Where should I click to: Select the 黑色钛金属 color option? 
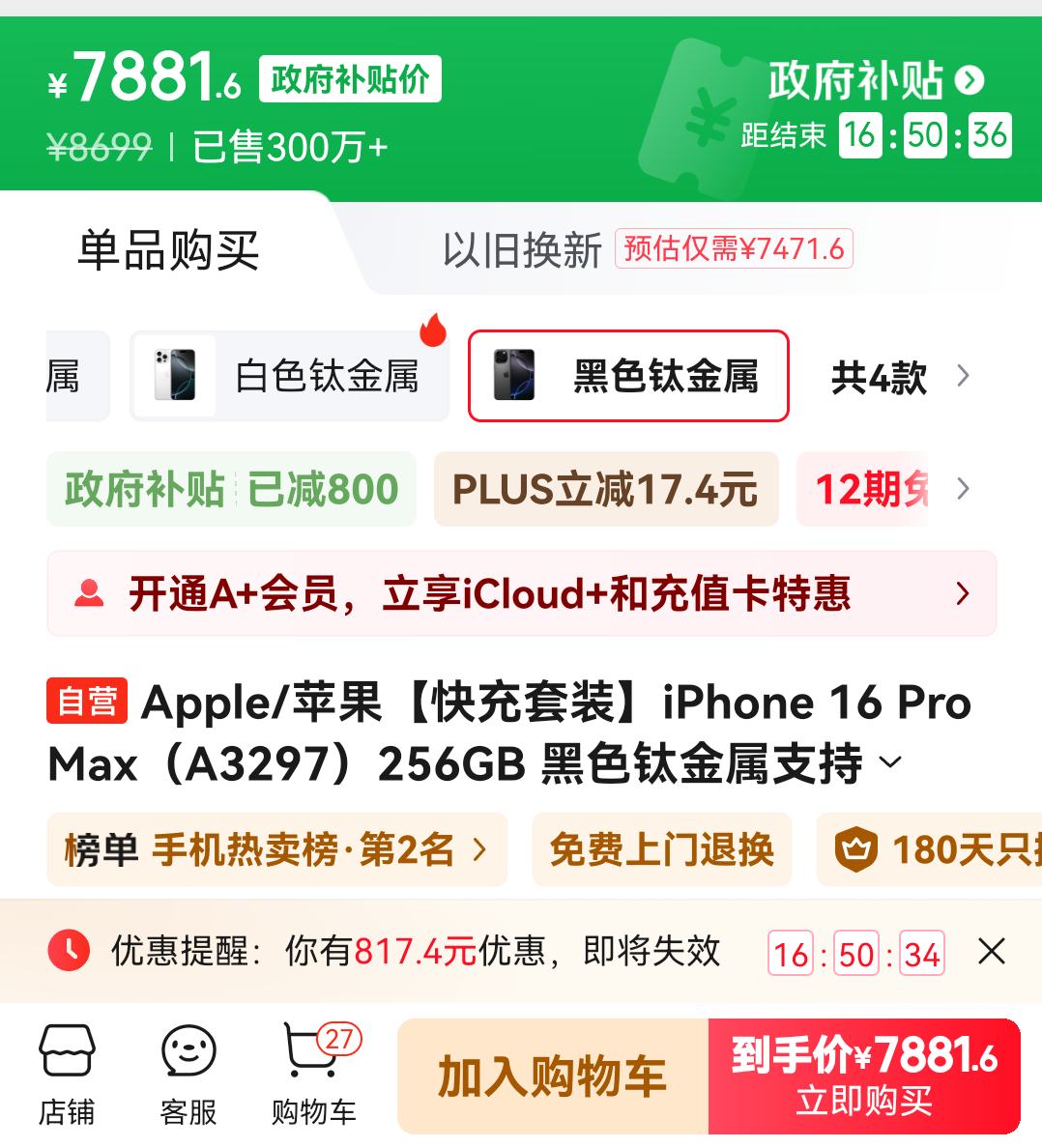tap(628, 376)
